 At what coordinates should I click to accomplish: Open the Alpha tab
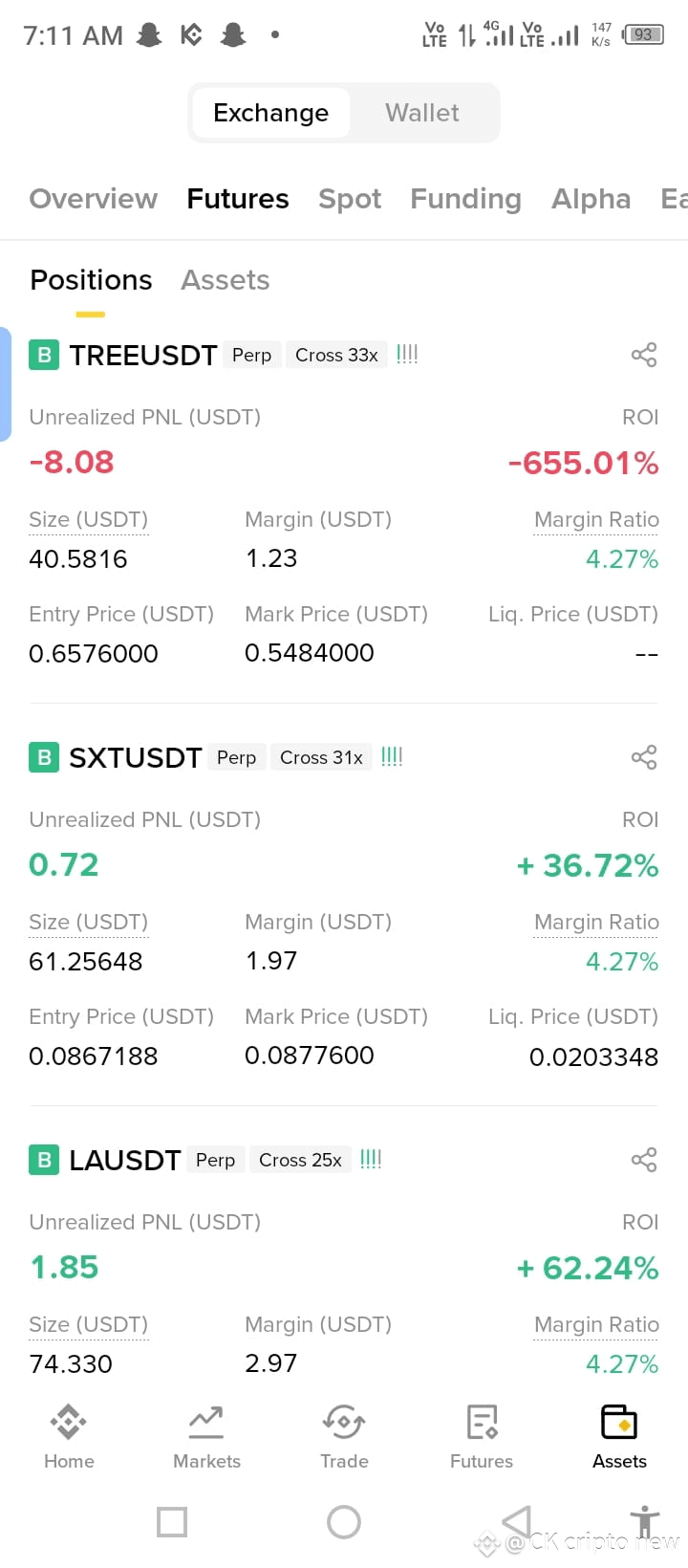(x=591, y=199)
